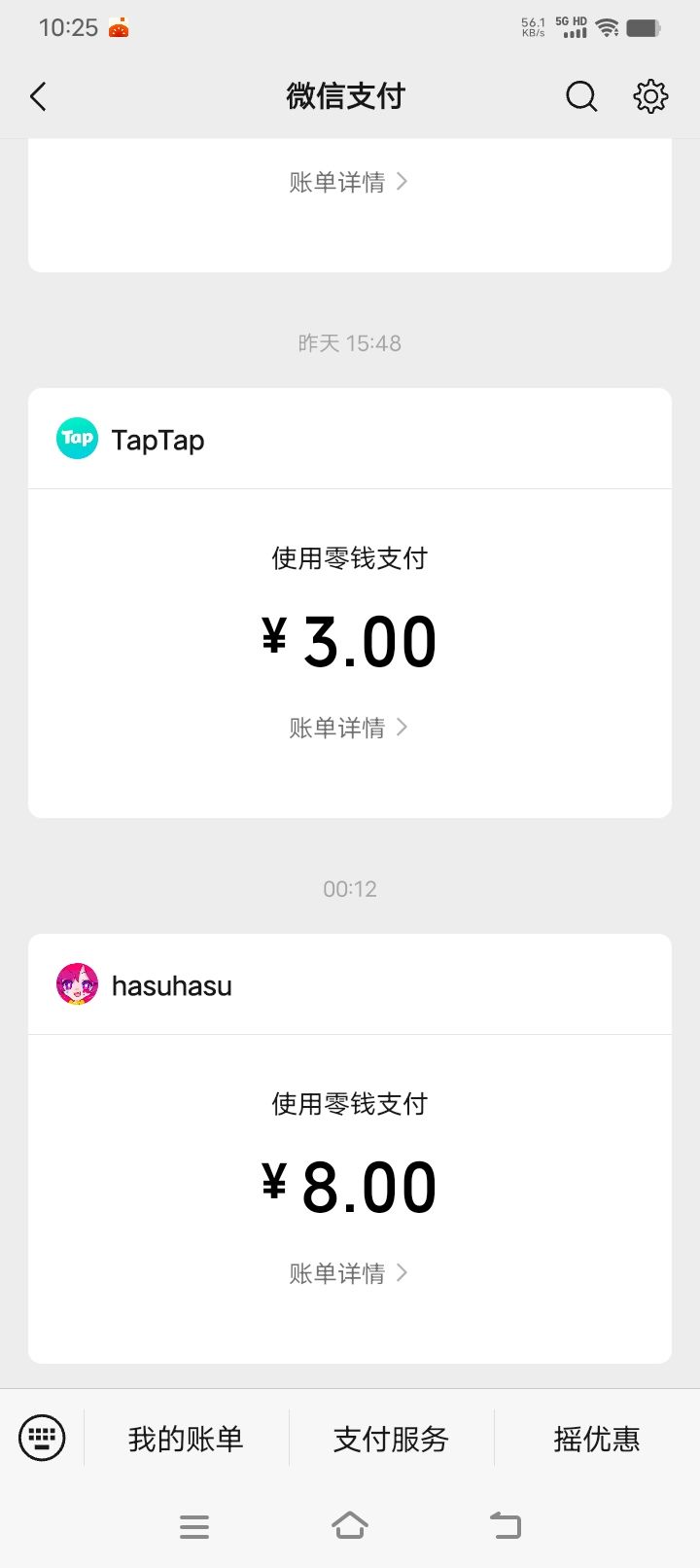
Task: Open the TapTap merchant icon
Action: click(x=77, y=439)
